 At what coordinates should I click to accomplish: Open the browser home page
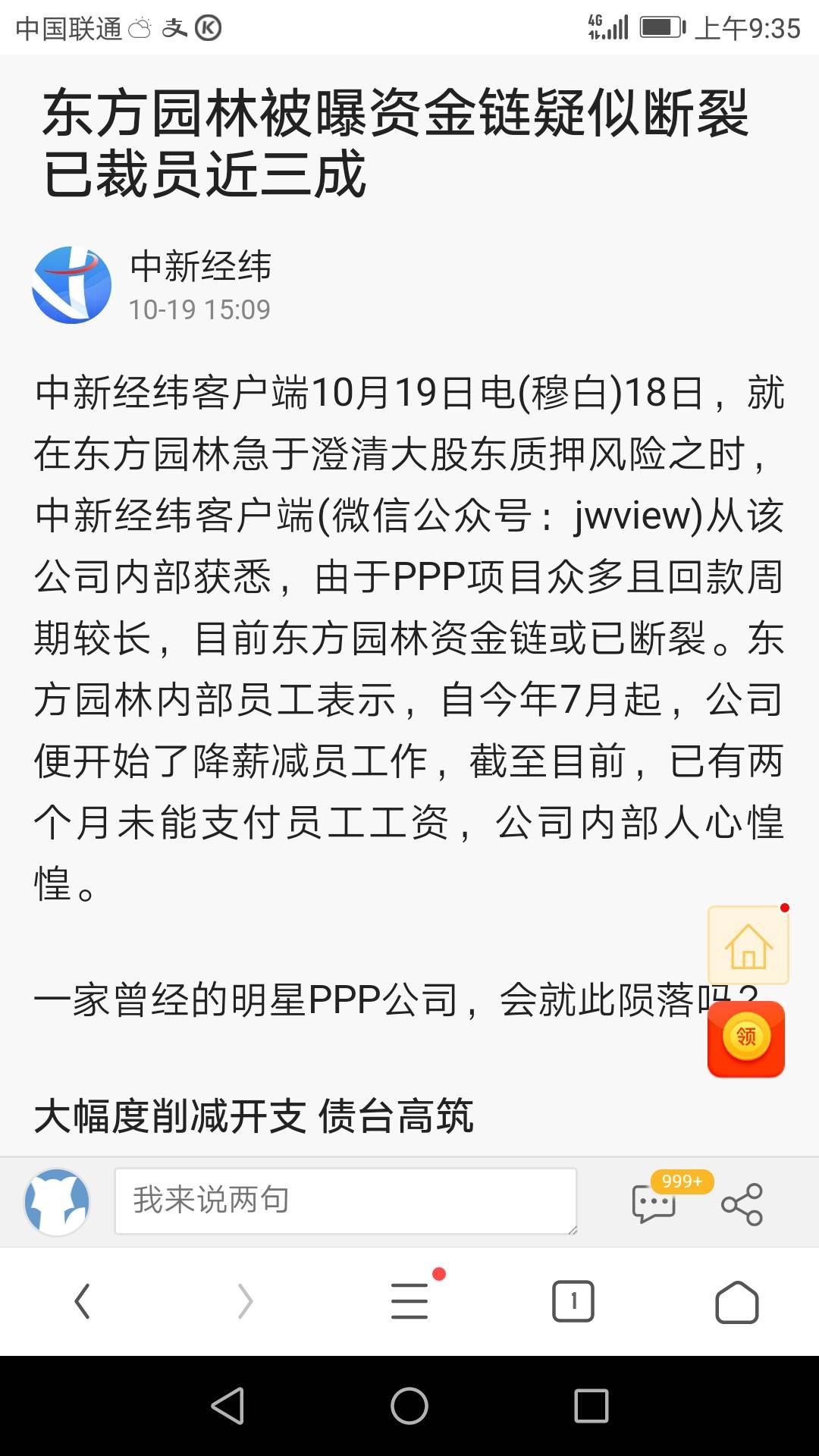[737, 1301]
